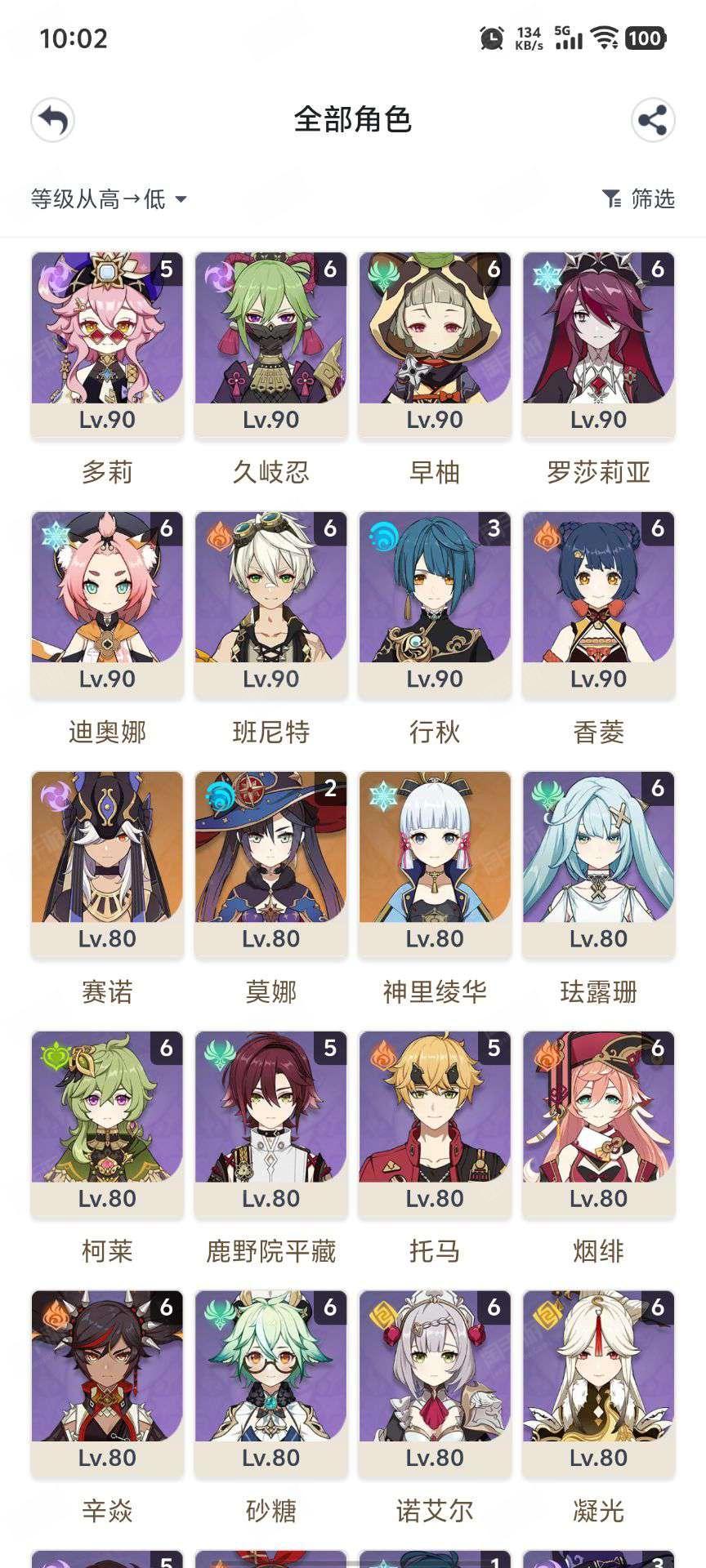Image resolution: width=706 pixels, height=1568 pixels.
Task: Share the character list
Action: point(652,121)
